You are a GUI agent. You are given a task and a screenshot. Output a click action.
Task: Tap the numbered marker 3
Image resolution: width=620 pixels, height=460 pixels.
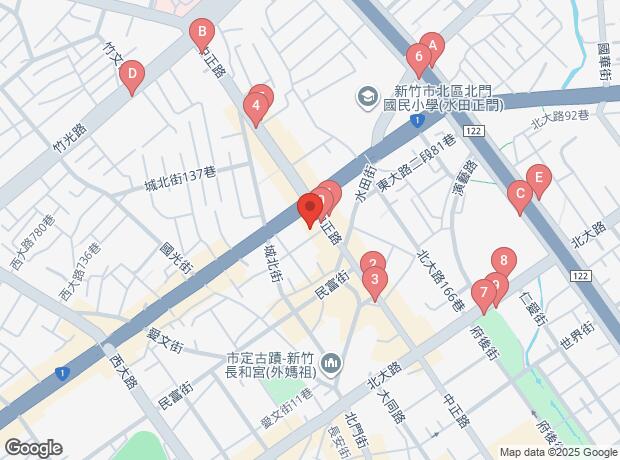[375, 282]
